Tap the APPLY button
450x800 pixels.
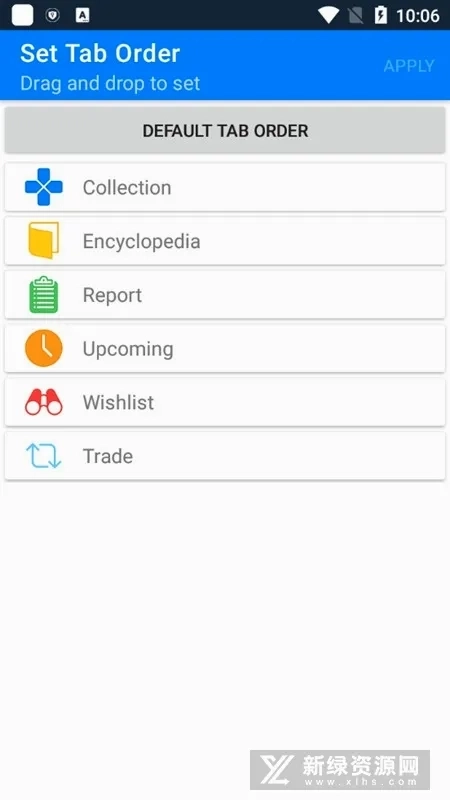[409, 66]
